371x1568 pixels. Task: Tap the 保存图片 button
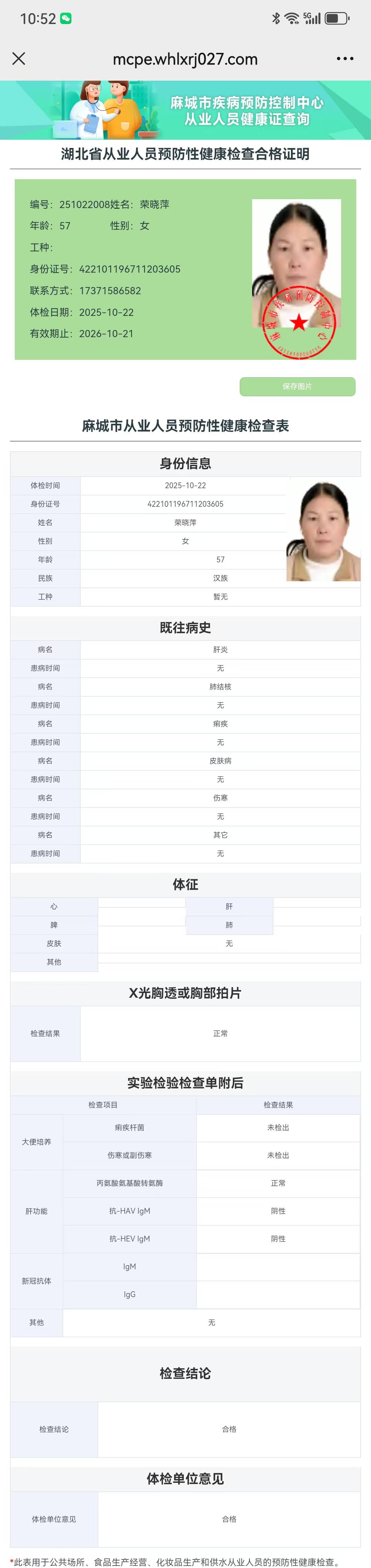[297, 387]
